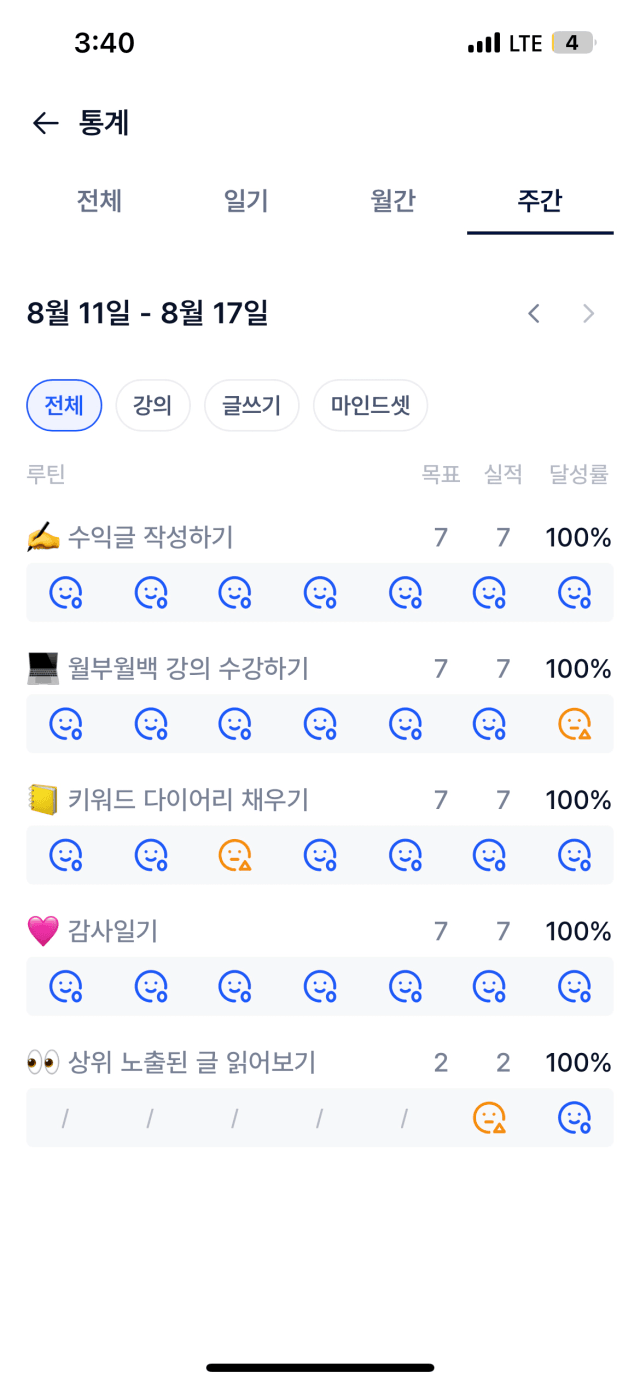
Task: Open the 감사일기 routine
Action: point(92,931)
